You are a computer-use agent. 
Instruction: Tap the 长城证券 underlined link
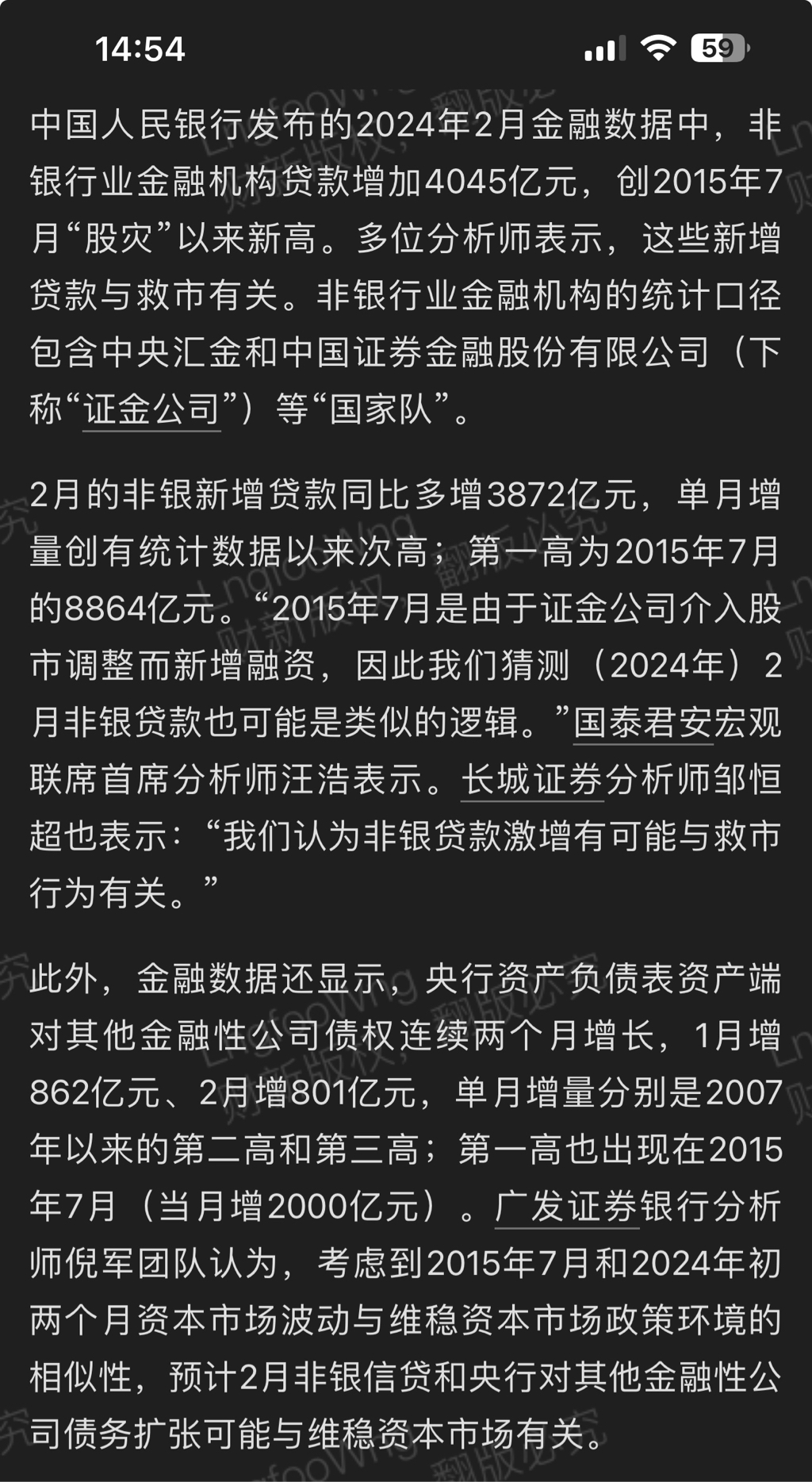pyautogui.click(x=532, y=779)
